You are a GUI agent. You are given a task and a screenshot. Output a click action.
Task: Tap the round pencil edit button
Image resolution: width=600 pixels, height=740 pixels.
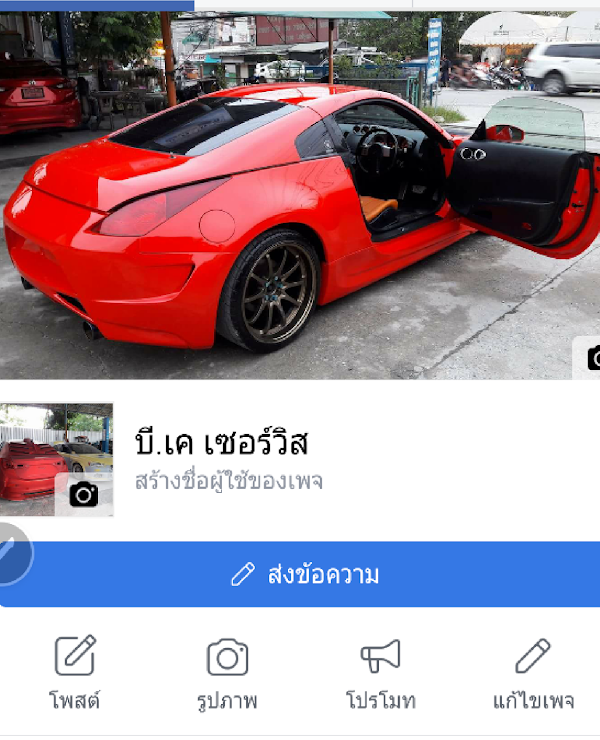click(12, 553)
